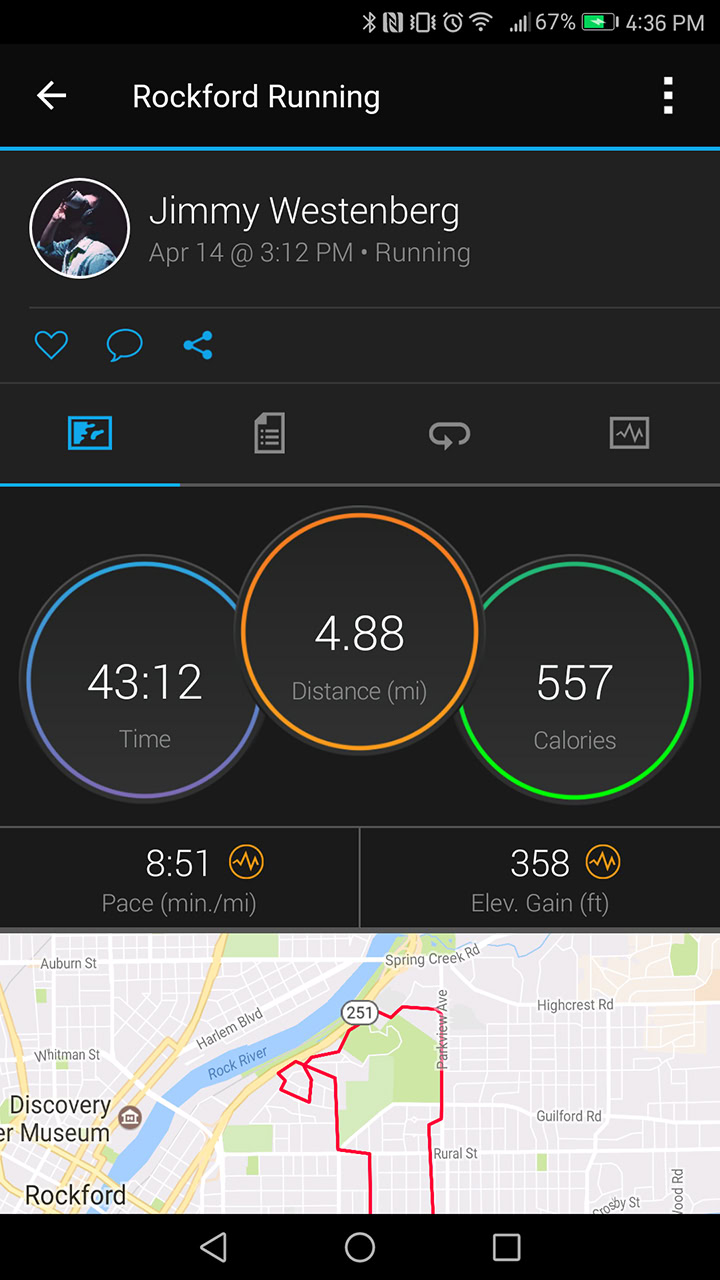This screenshot has width=720, height=1280.
Task: Switch to the details list tab
Action: (269, 434)
